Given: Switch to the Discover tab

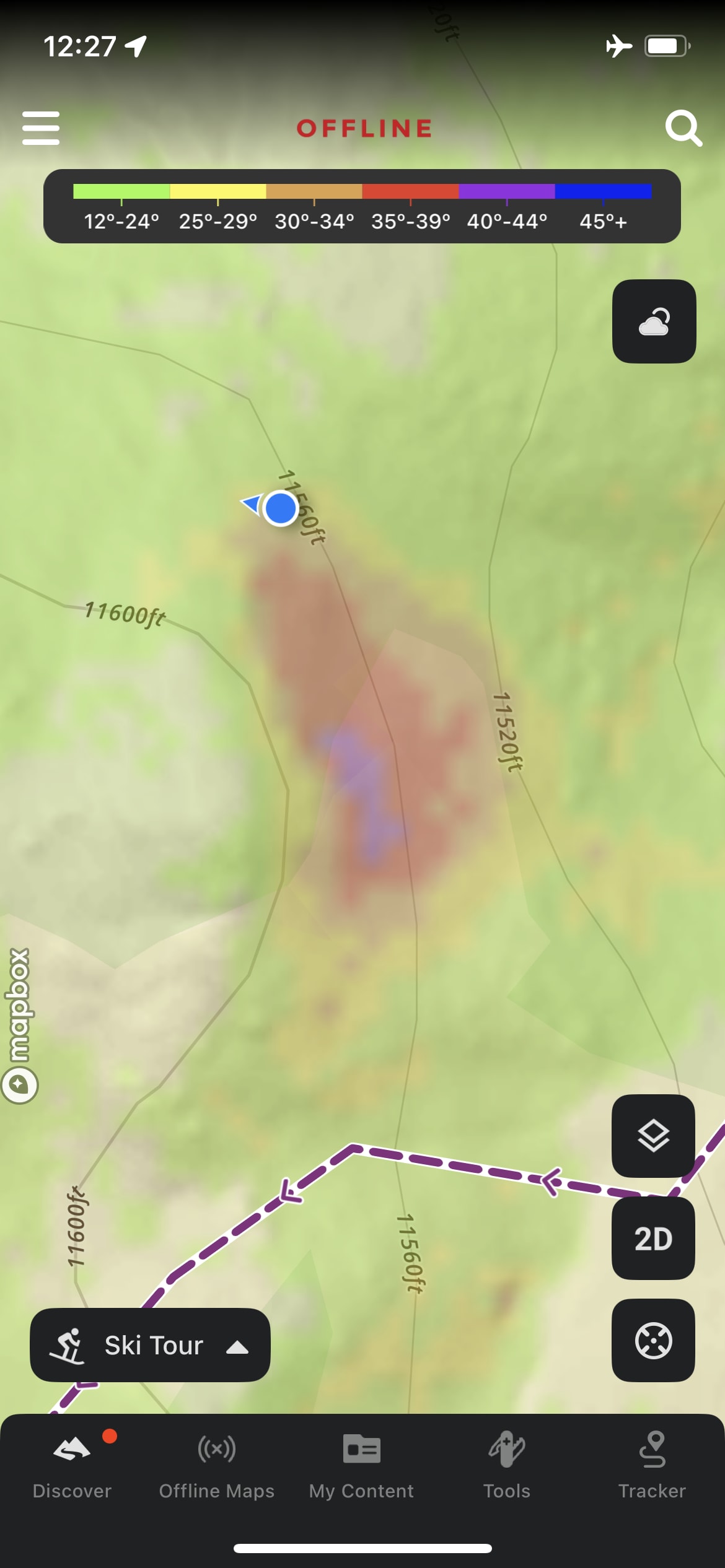Looking at the screenshot, I should click(72, 1465).
